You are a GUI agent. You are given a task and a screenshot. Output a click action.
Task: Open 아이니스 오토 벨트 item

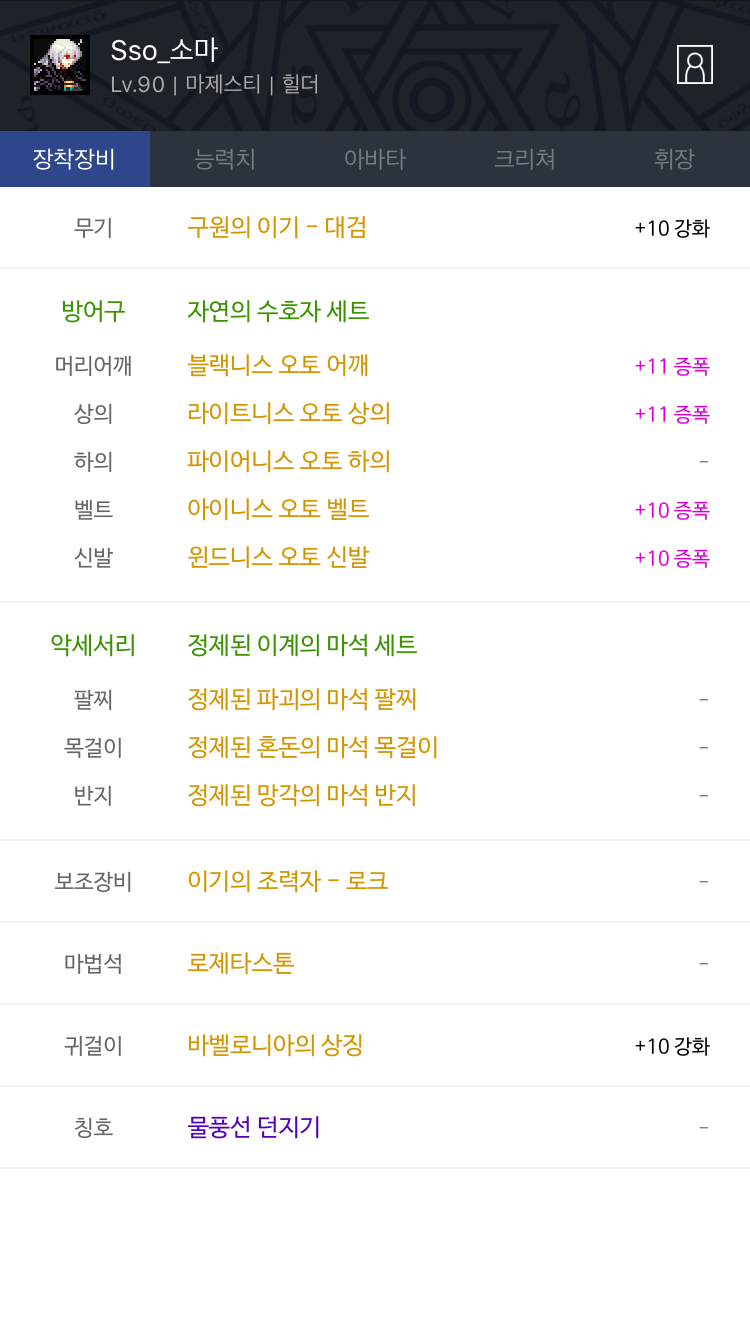278,509
